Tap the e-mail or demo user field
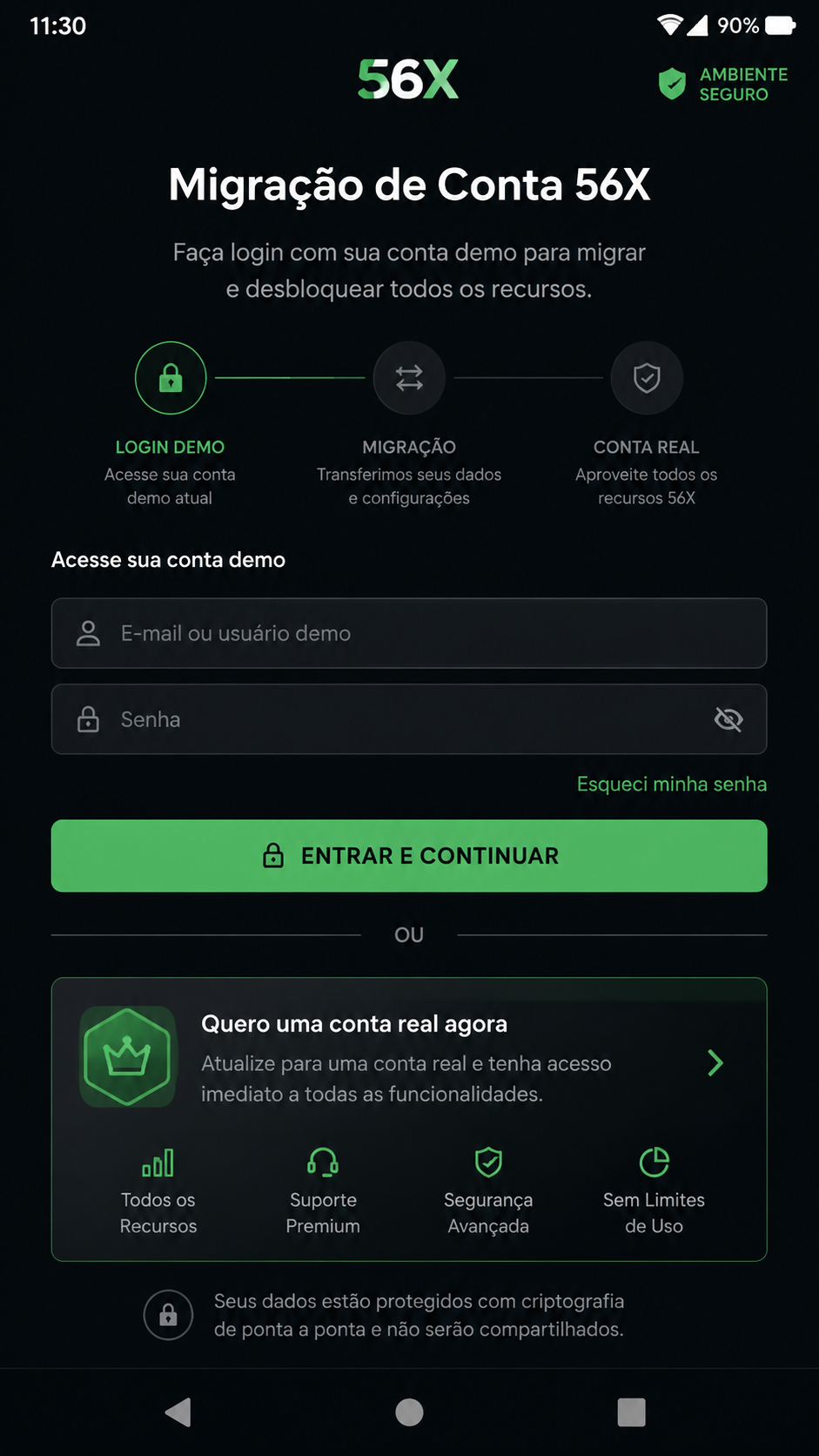819x1456 pixels. 409,633
